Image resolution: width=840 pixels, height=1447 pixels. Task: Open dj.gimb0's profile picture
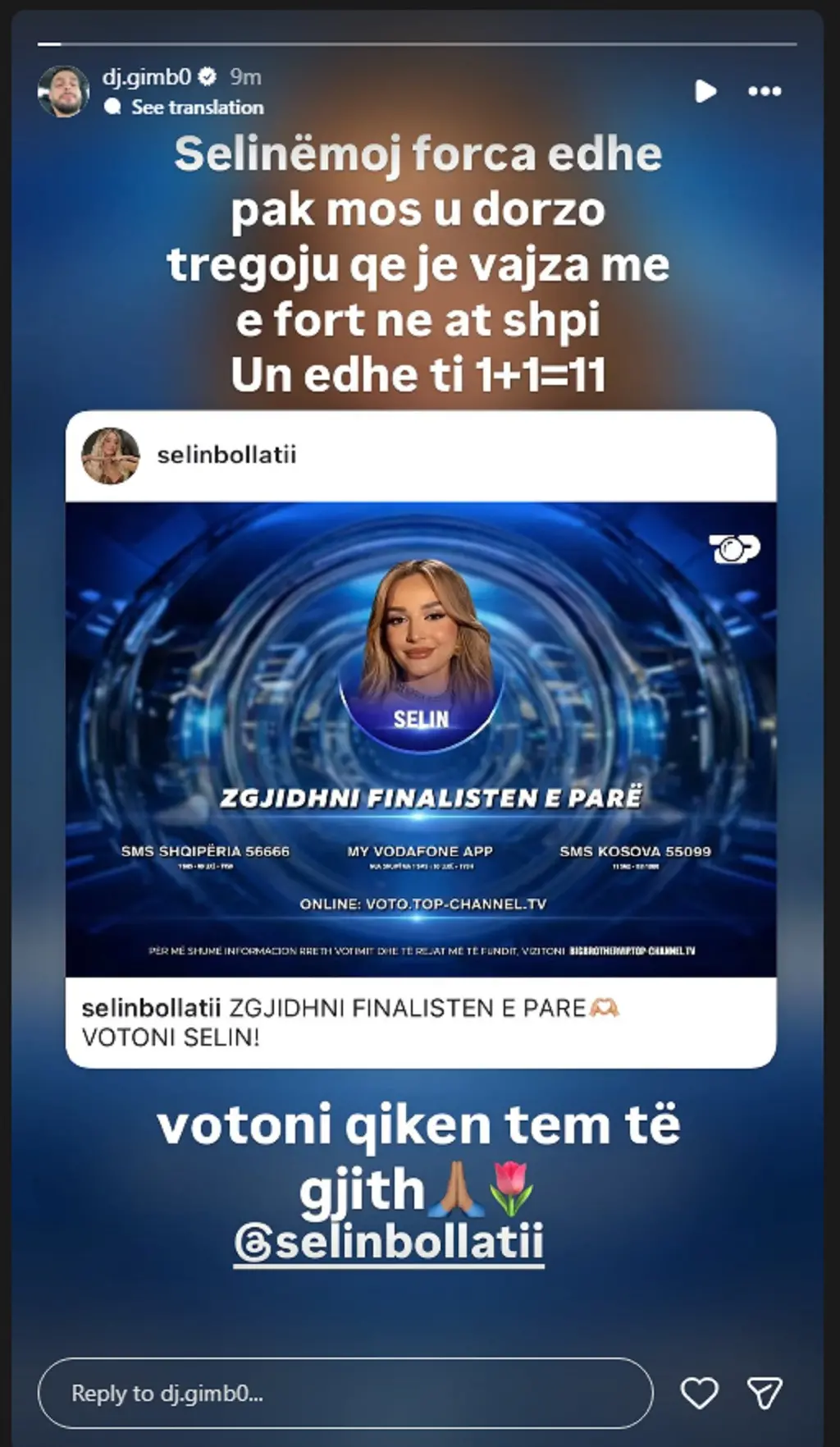[63, 91]
